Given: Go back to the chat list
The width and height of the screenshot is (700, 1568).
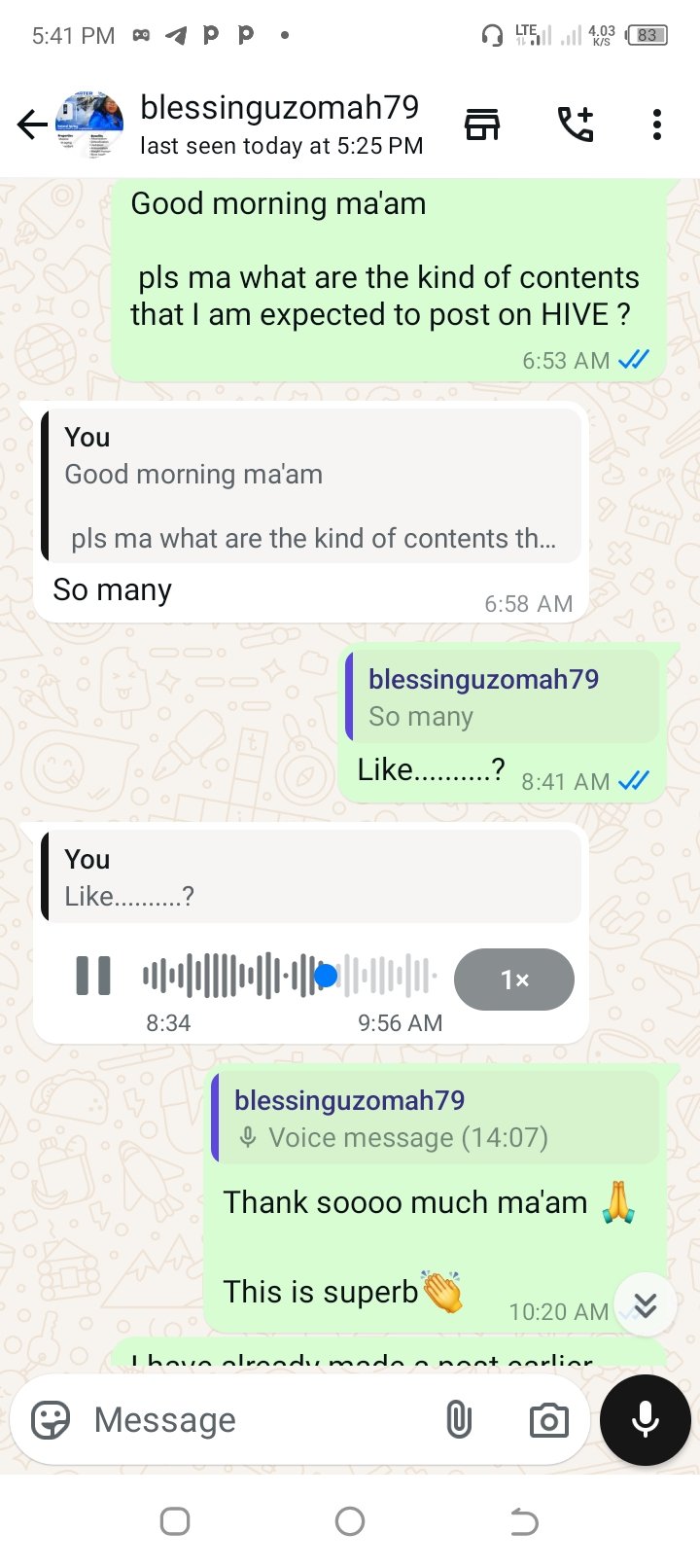Looking at the screenshot, I should click(32, 125).
